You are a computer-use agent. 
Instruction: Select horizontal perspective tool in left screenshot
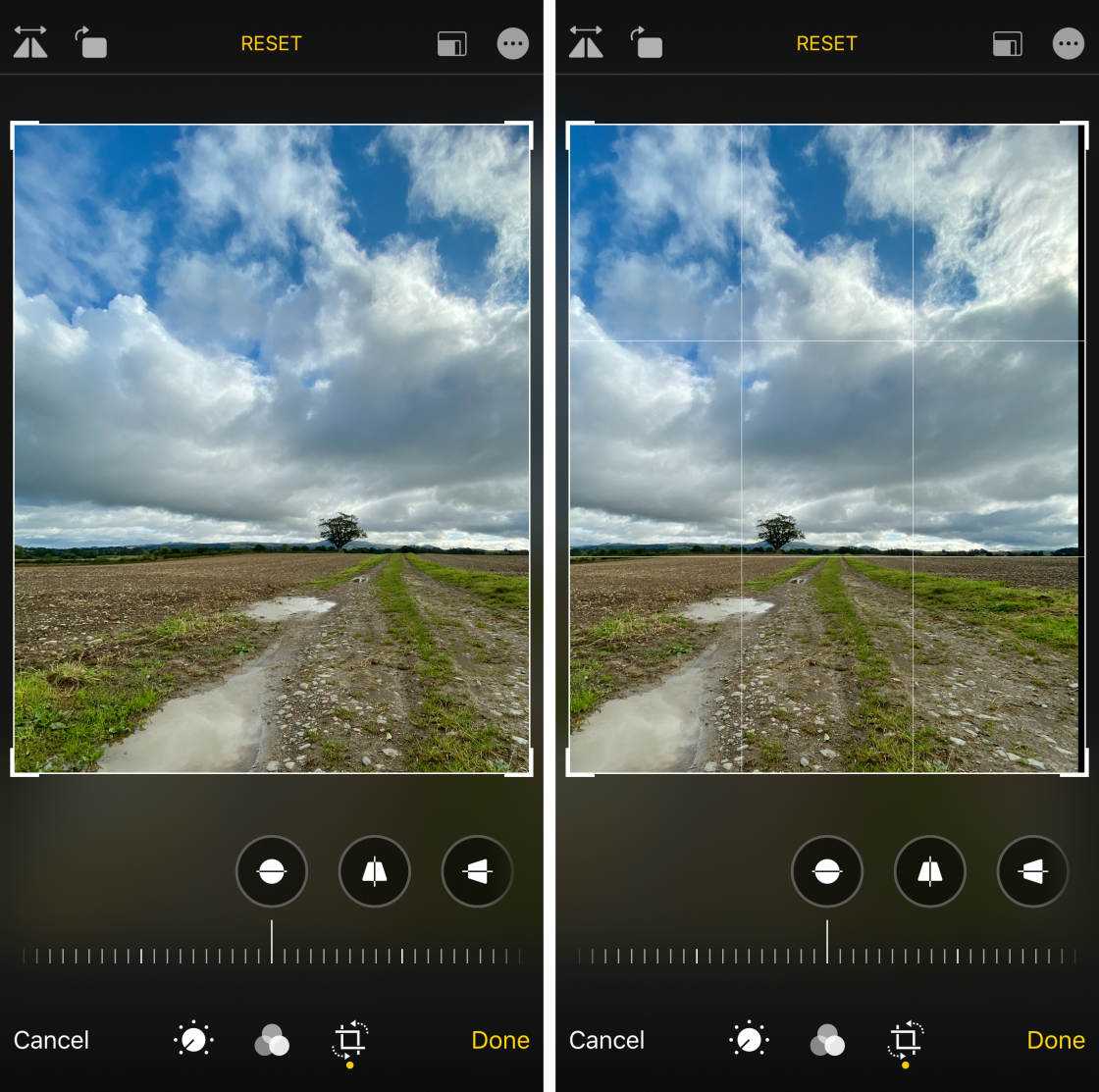click(x=477, y=871)
